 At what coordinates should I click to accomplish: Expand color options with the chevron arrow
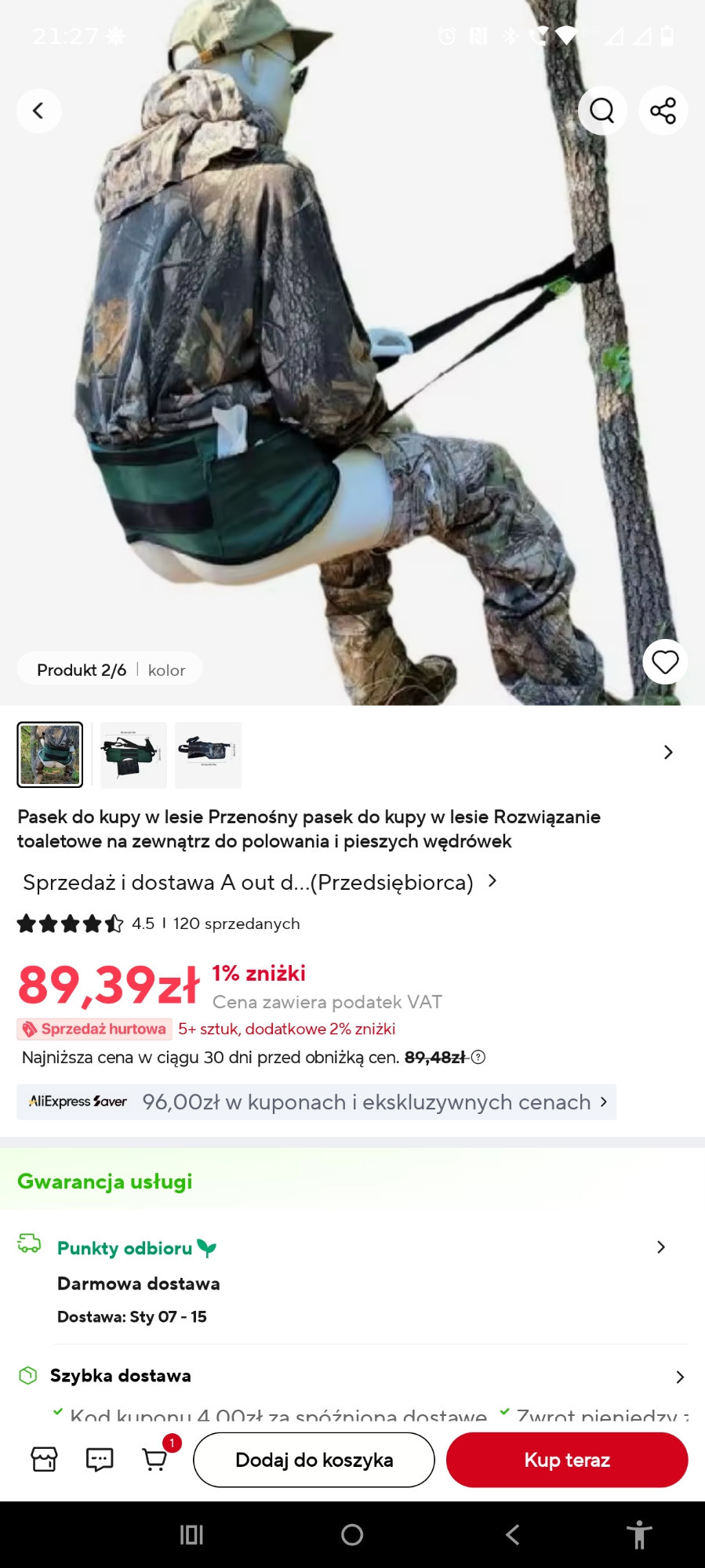[x=667, y=753]
